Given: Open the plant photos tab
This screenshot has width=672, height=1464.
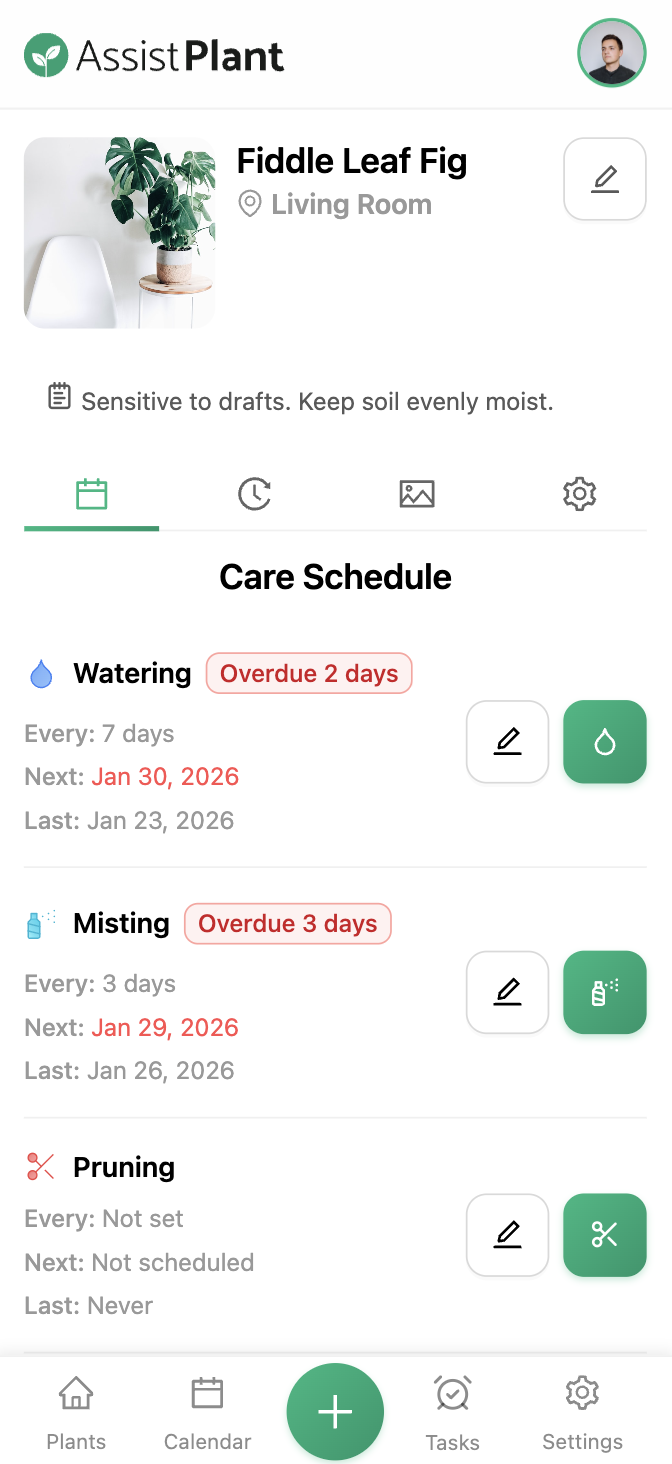Looking at the screenshot, I should [x=416, y=493].
